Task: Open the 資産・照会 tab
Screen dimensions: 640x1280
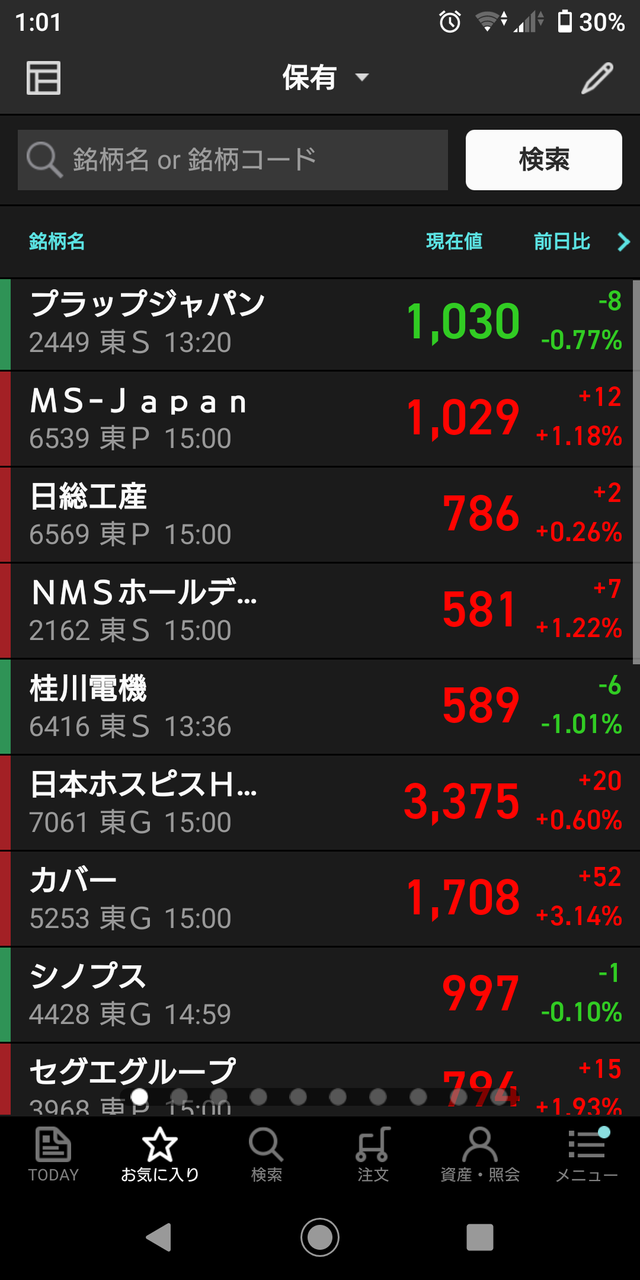Action: pyautogui.click(x=480, y=1154)
